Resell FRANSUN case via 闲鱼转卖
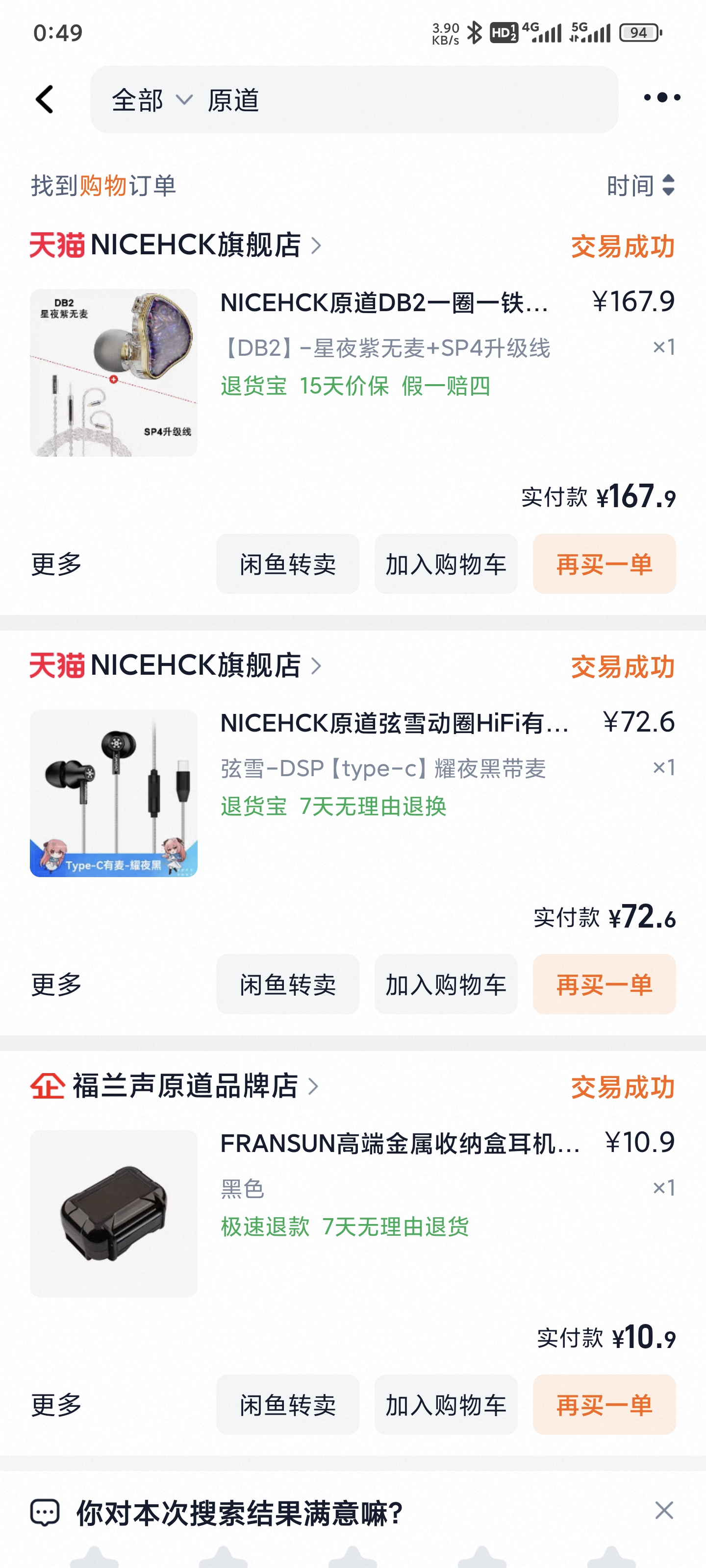 (287, 1405)
